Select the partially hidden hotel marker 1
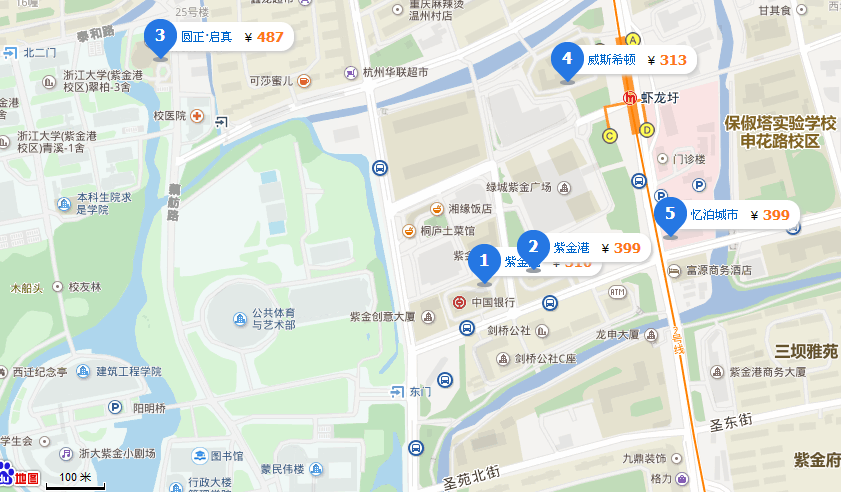 click(485, 262)
